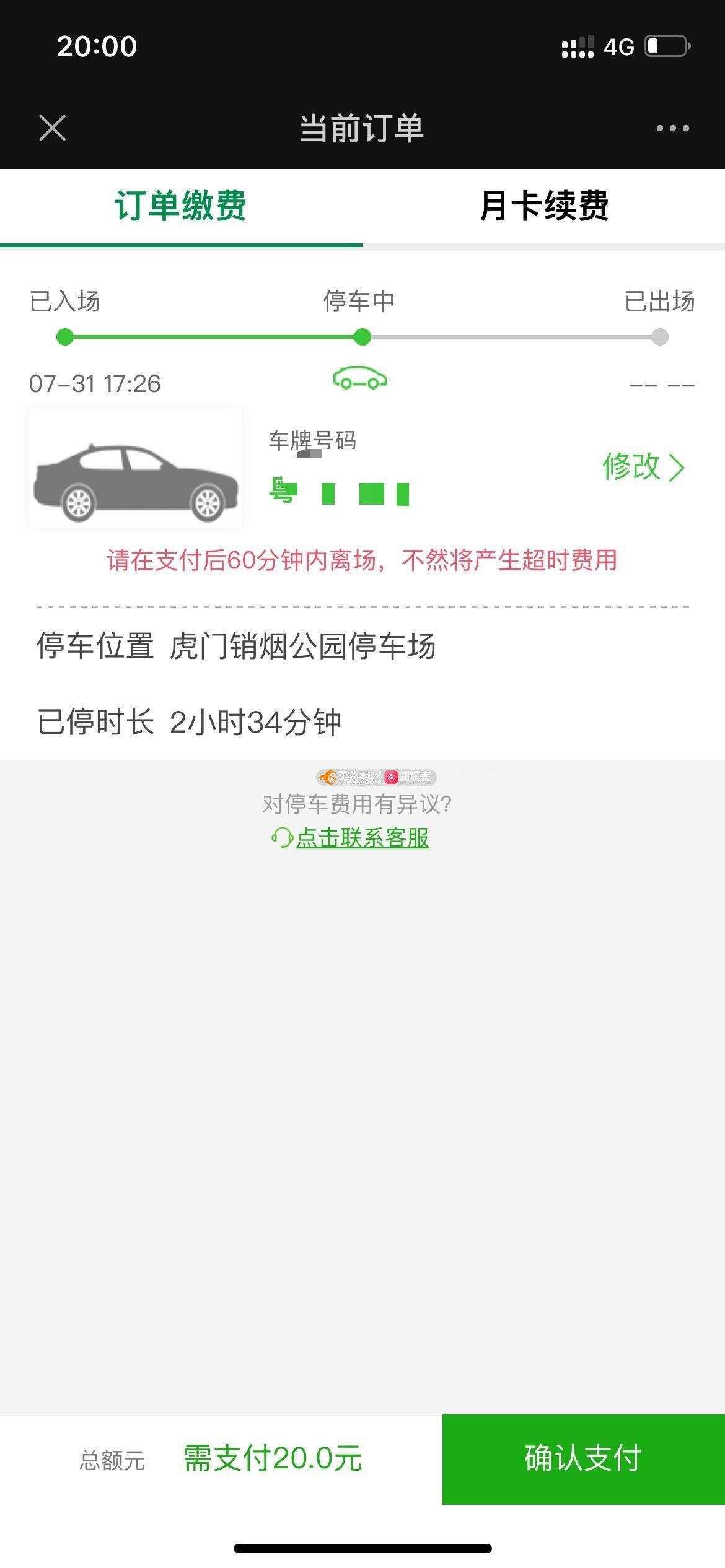Open the three-dot overflow menu

(672, 128)
